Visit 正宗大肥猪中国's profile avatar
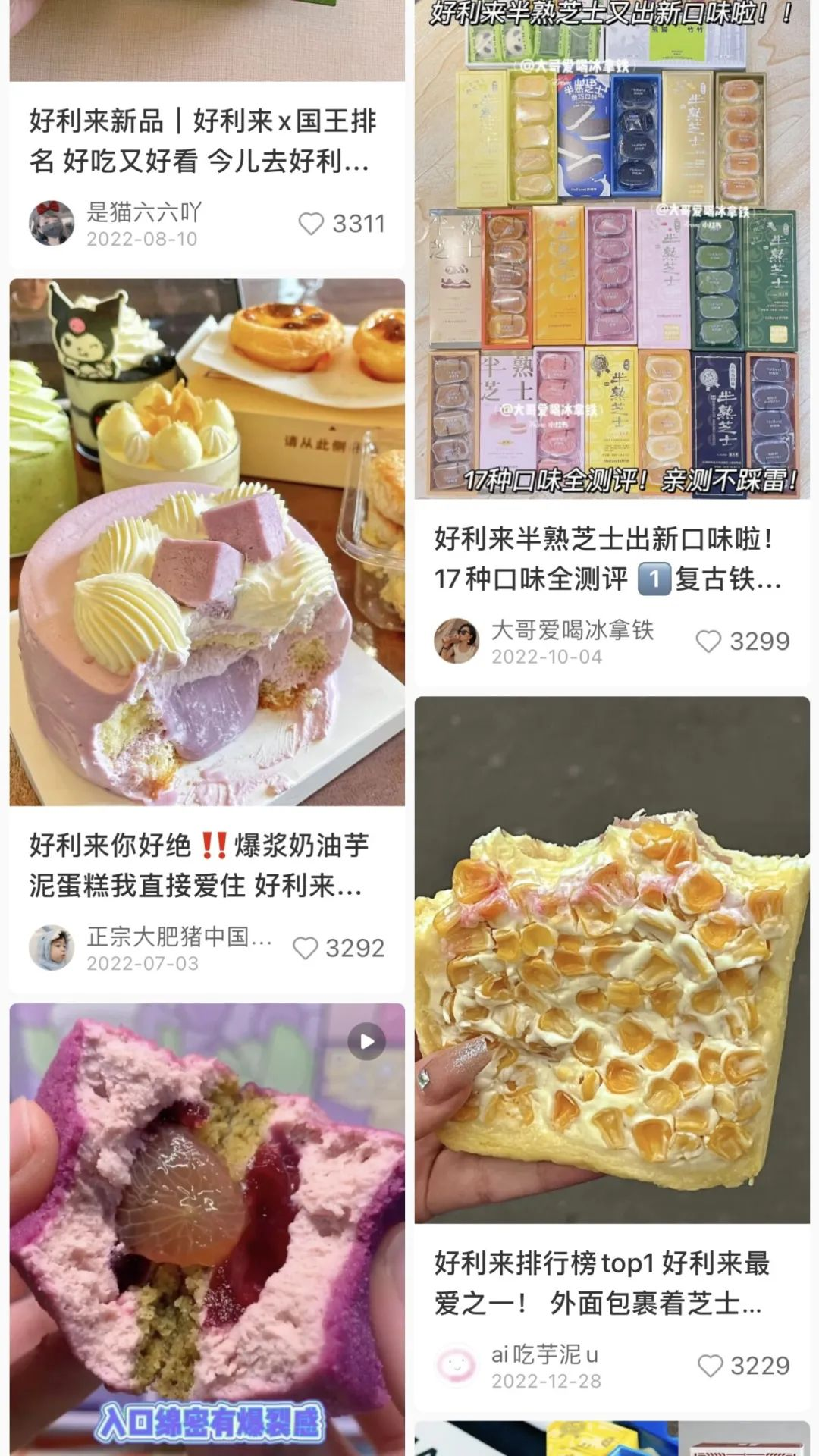Viewport: 819px width, 1456px height. [52, 948]
